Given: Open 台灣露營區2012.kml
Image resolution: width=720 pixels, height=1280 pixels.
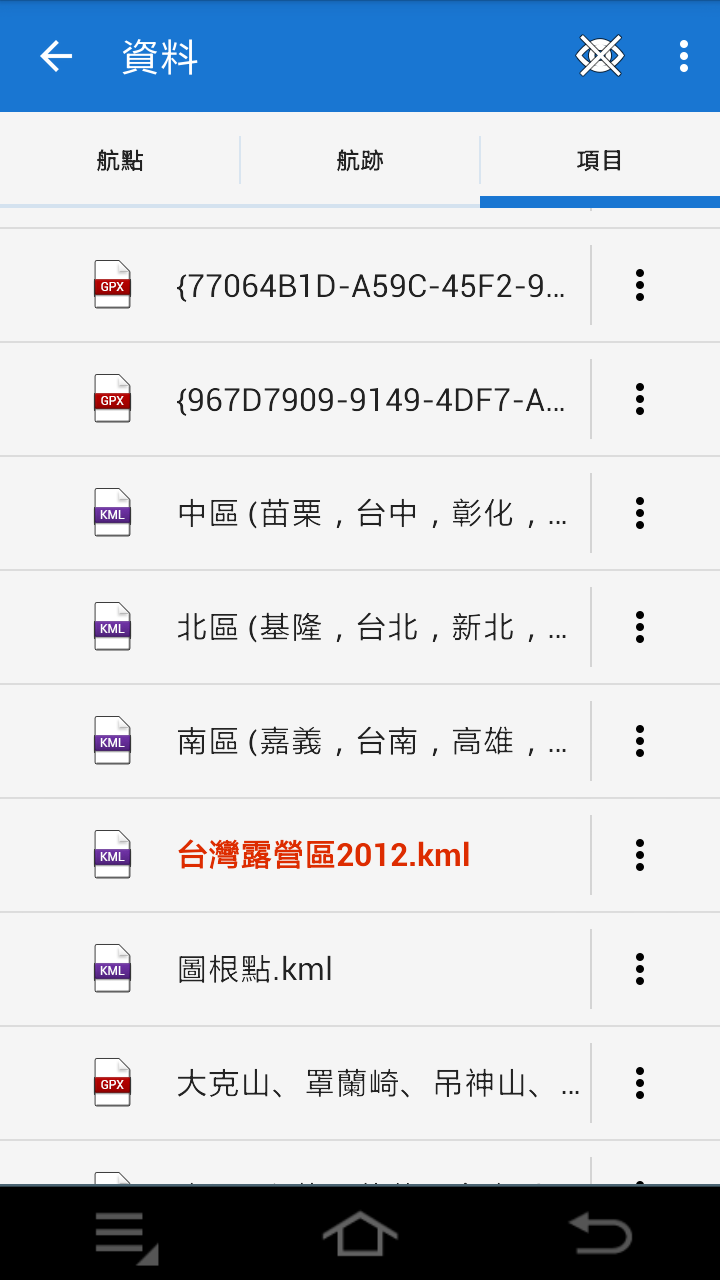Looking at the screenshot, I should point(295,855).
